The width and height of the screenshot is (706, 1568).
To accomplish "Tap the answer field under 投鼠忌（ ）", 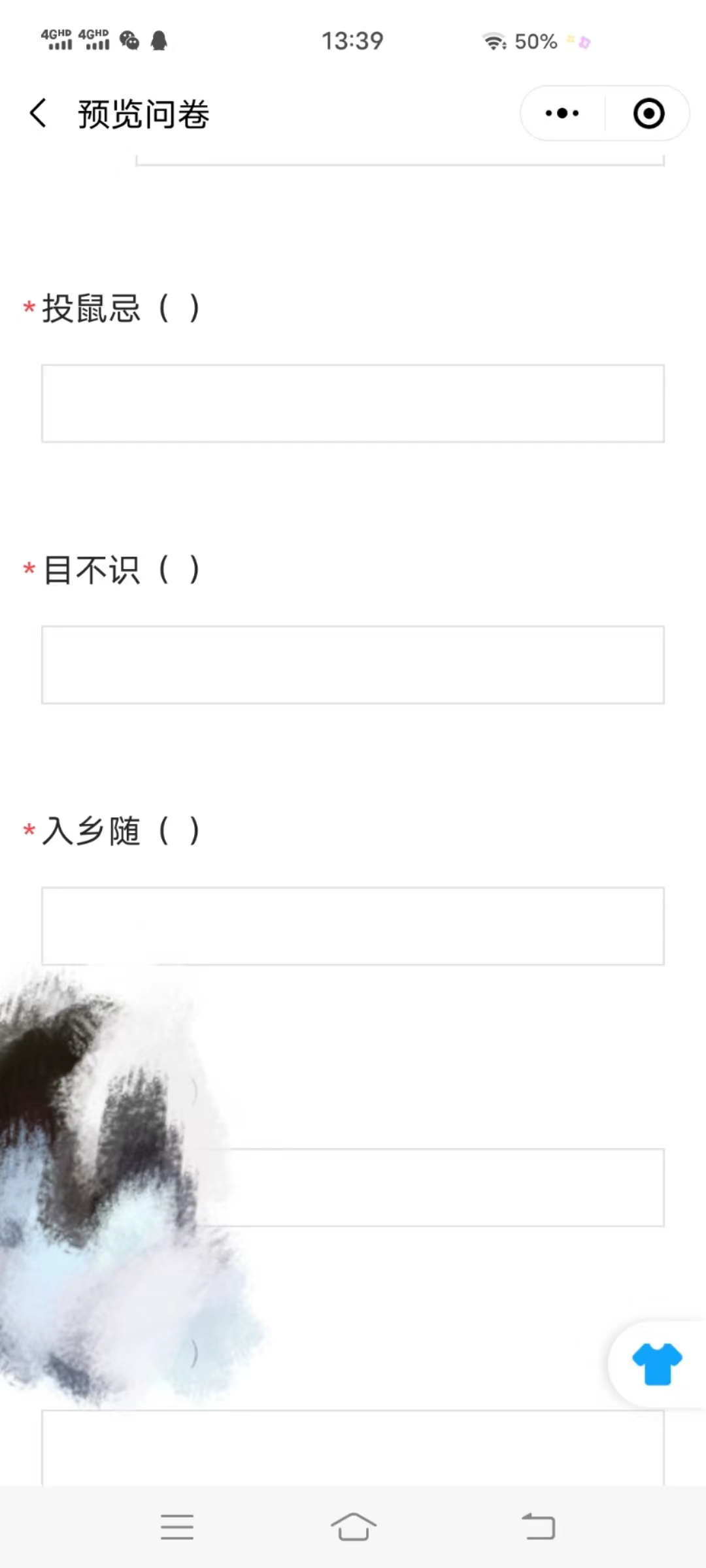I will pos(353,404).
